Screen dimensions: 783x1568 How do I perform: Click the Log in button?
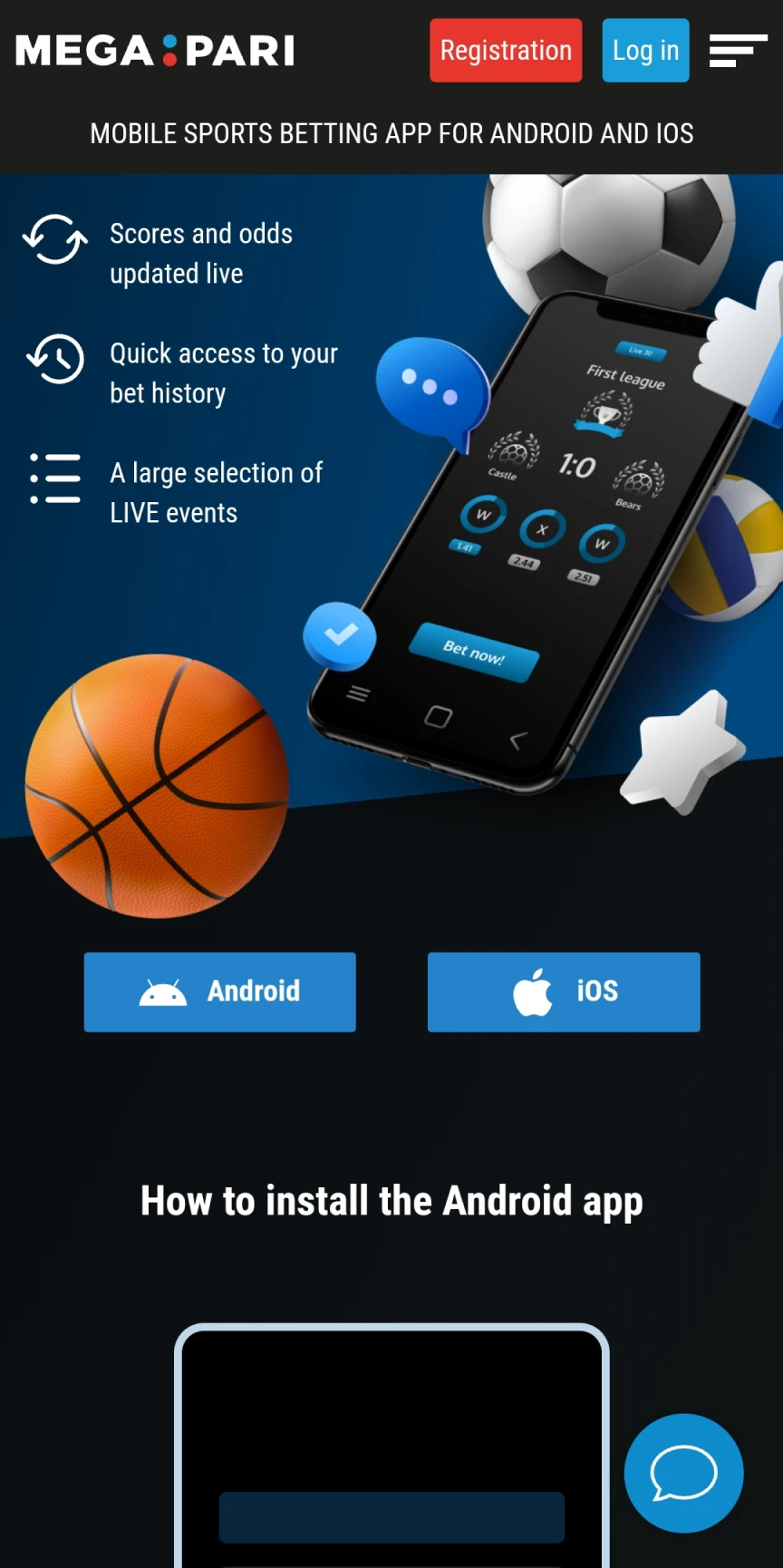645,51
